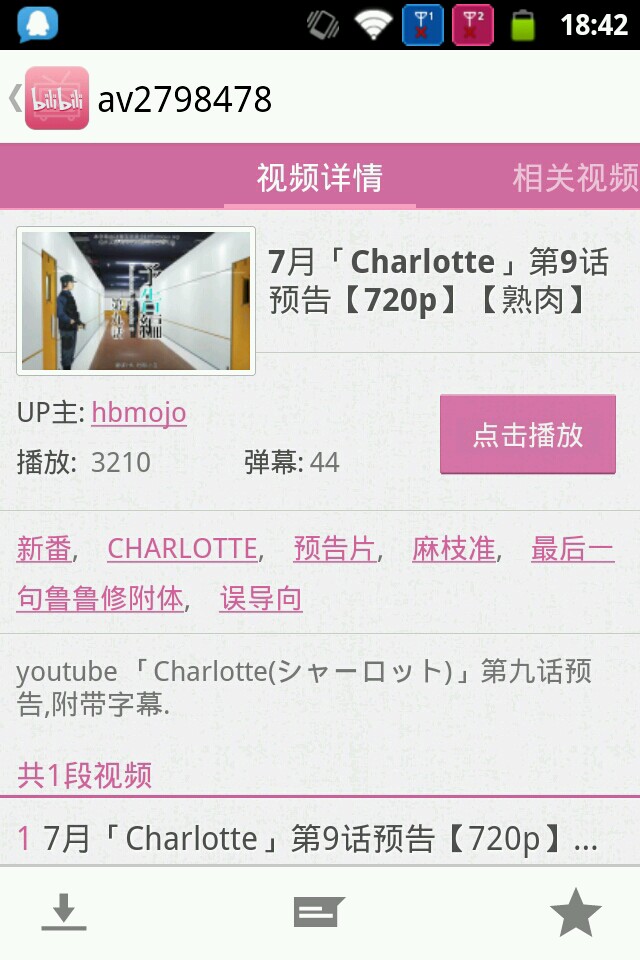Screen dimensions: 640x960
Task: Open the 麻枝准 tag
Action: [453, 549]
